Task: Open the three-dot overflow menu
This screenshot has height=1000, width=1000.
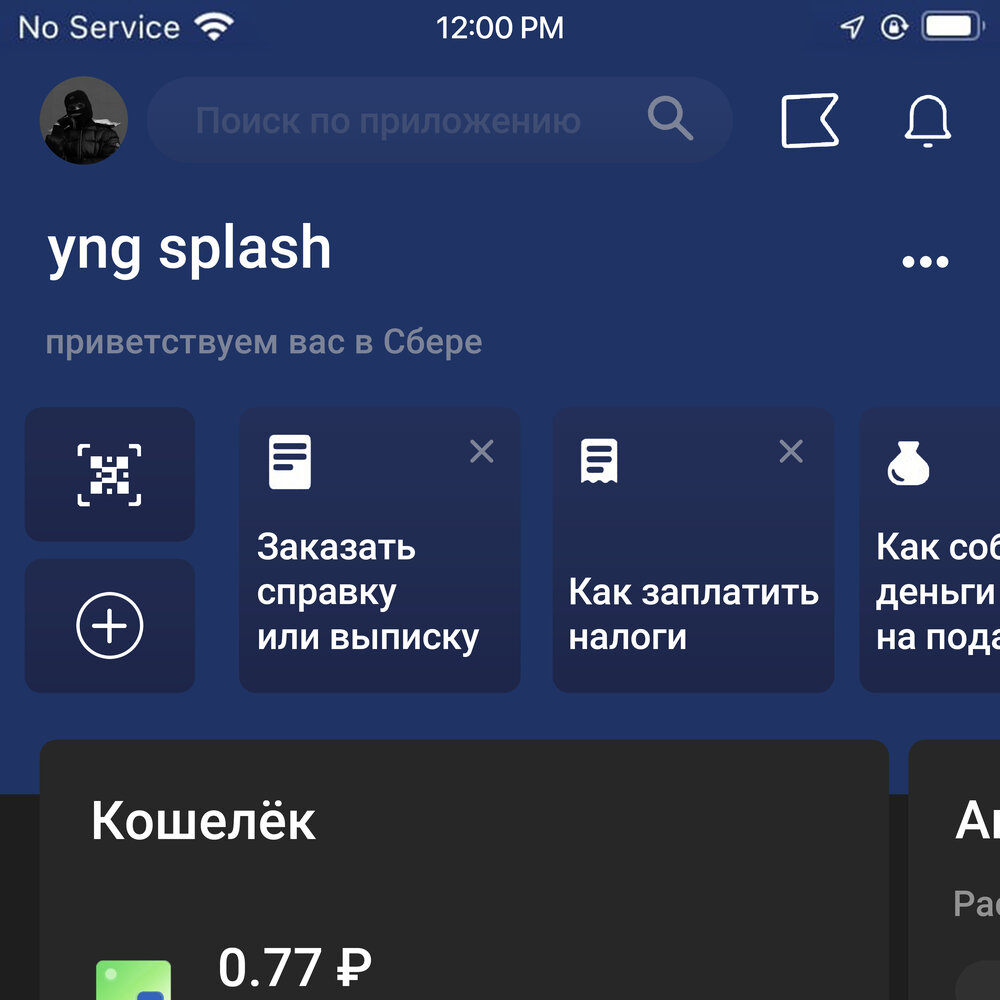Action: click(925, 262)
